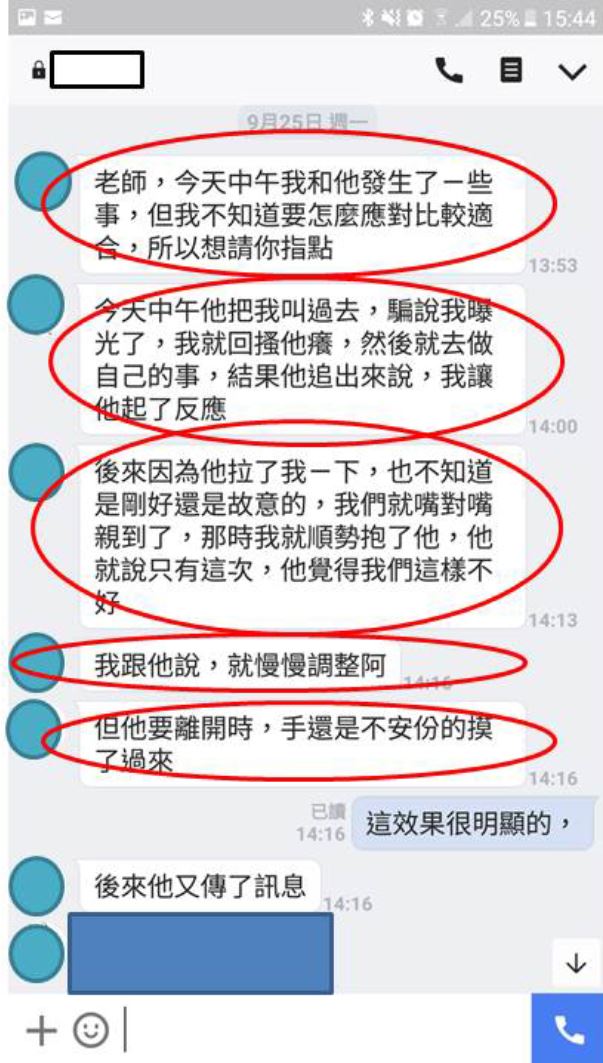
Task: Start a voice call from the header
Action: click(x=448, y=70)
